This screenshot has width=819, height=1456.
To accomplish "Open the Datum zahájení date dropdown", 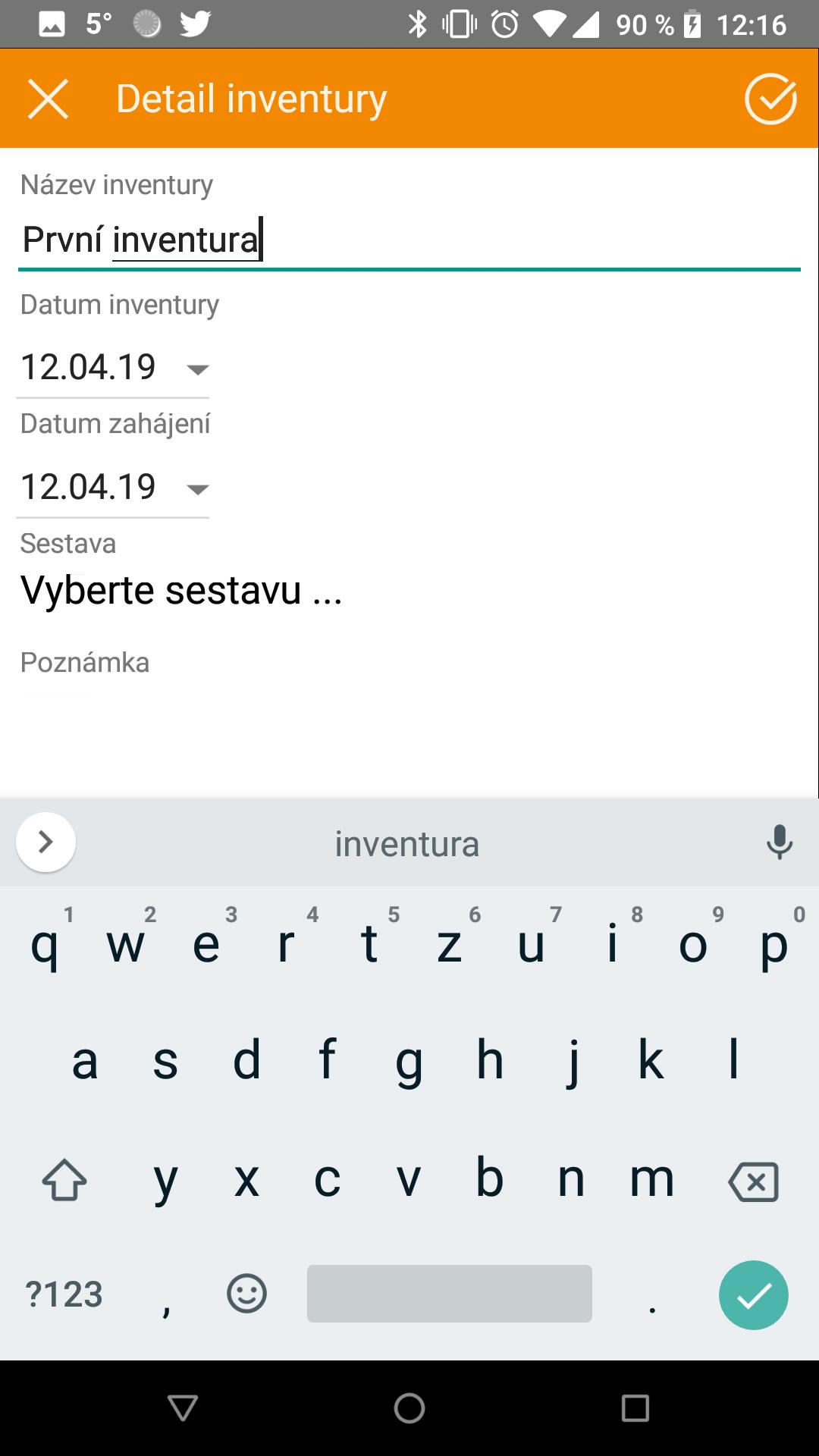I will 113,488.
